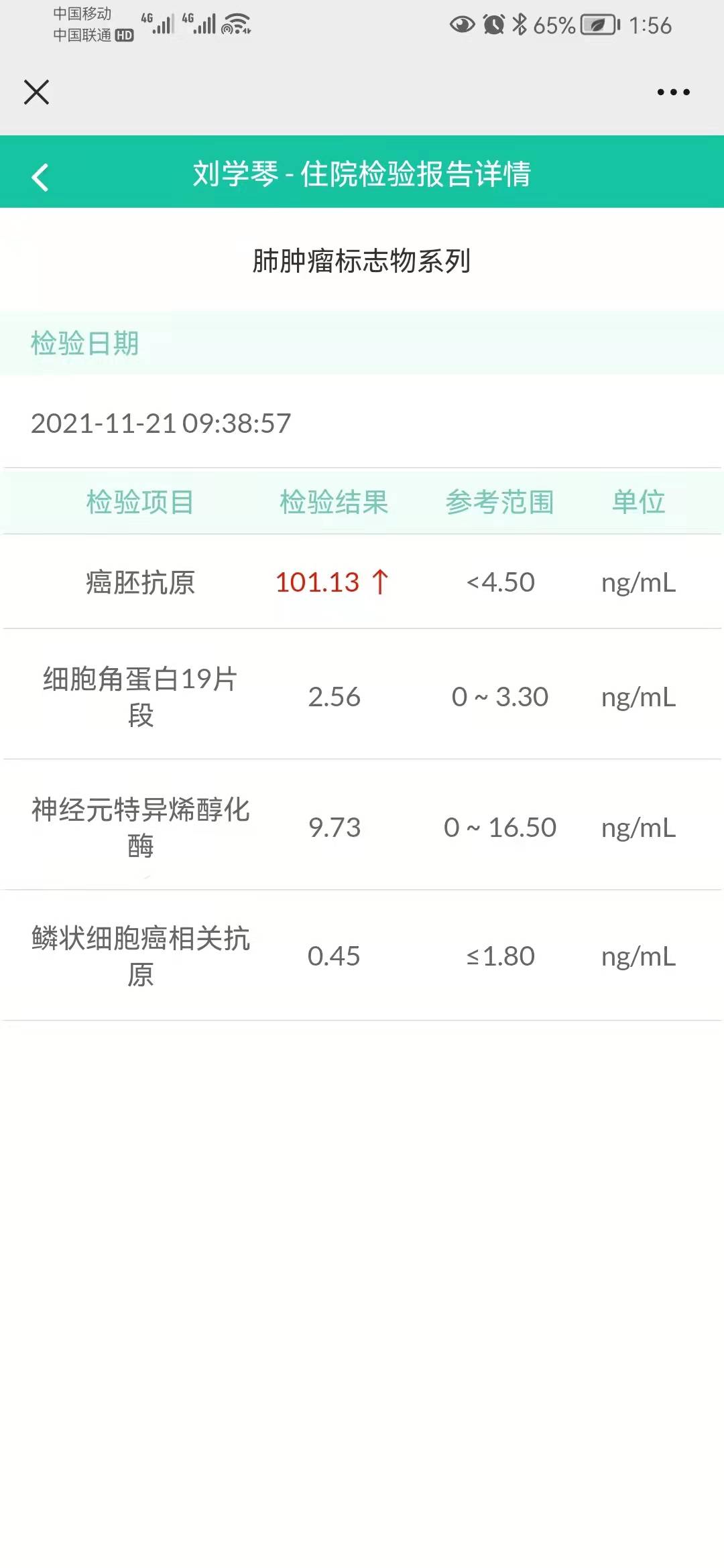Go back from the lab report details

coord(40,178)
